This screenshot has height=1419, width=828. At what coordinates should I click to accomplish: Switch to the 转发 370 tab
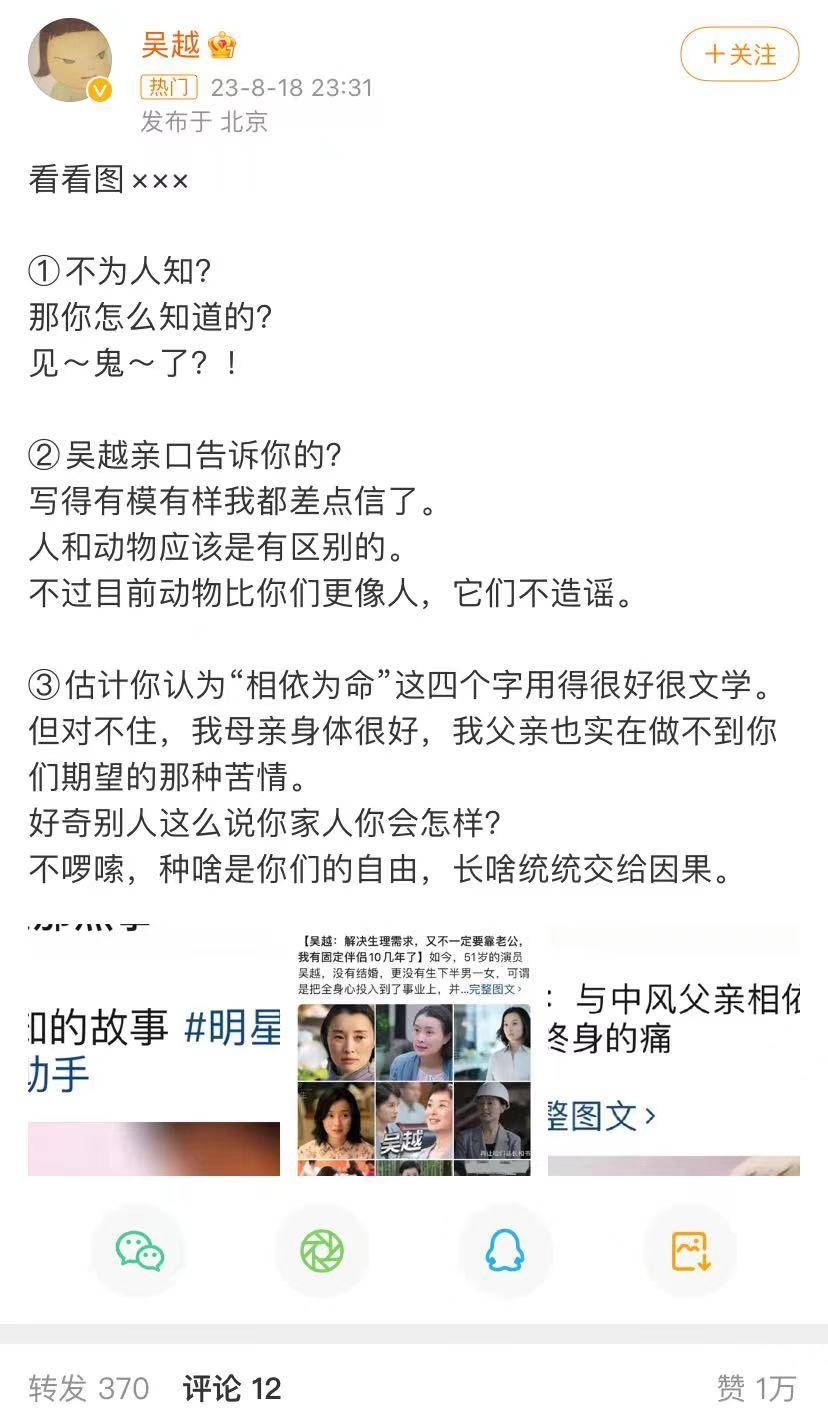coord(89,1388)
